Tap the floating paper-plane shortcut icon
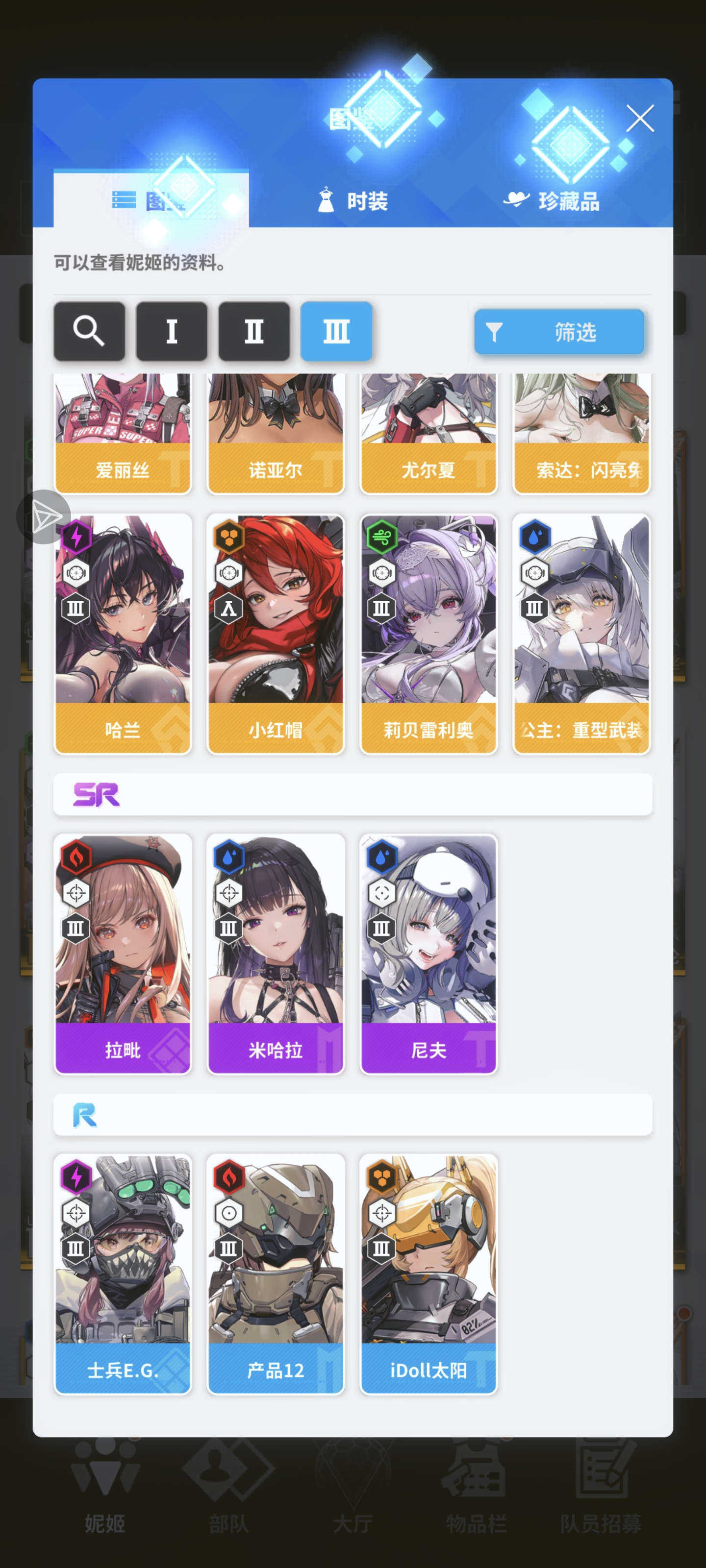Image resolution: width=706 pixels, height=1568 pixels. 44,517
